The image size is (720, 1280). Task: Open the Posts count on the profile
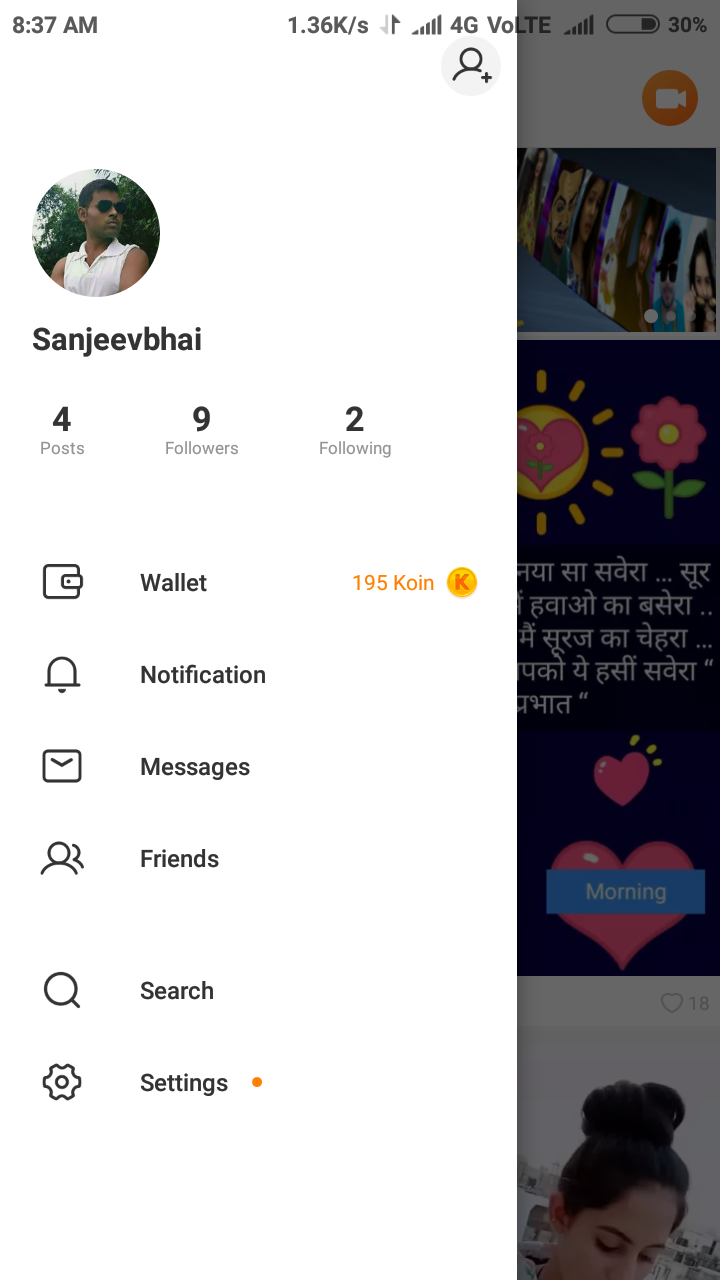[61, 430]
